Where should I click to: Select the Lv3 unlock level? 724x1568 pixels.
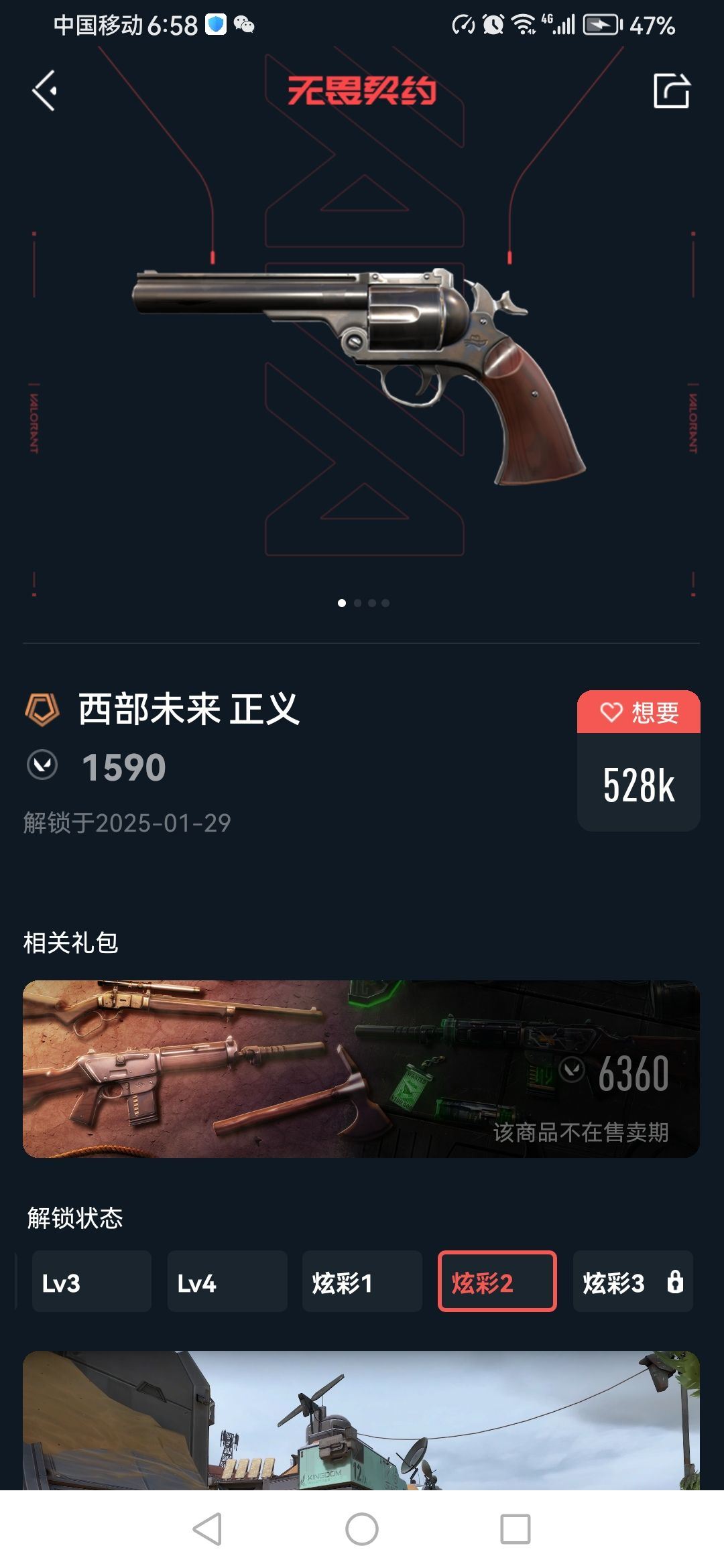pos(92,1281)
